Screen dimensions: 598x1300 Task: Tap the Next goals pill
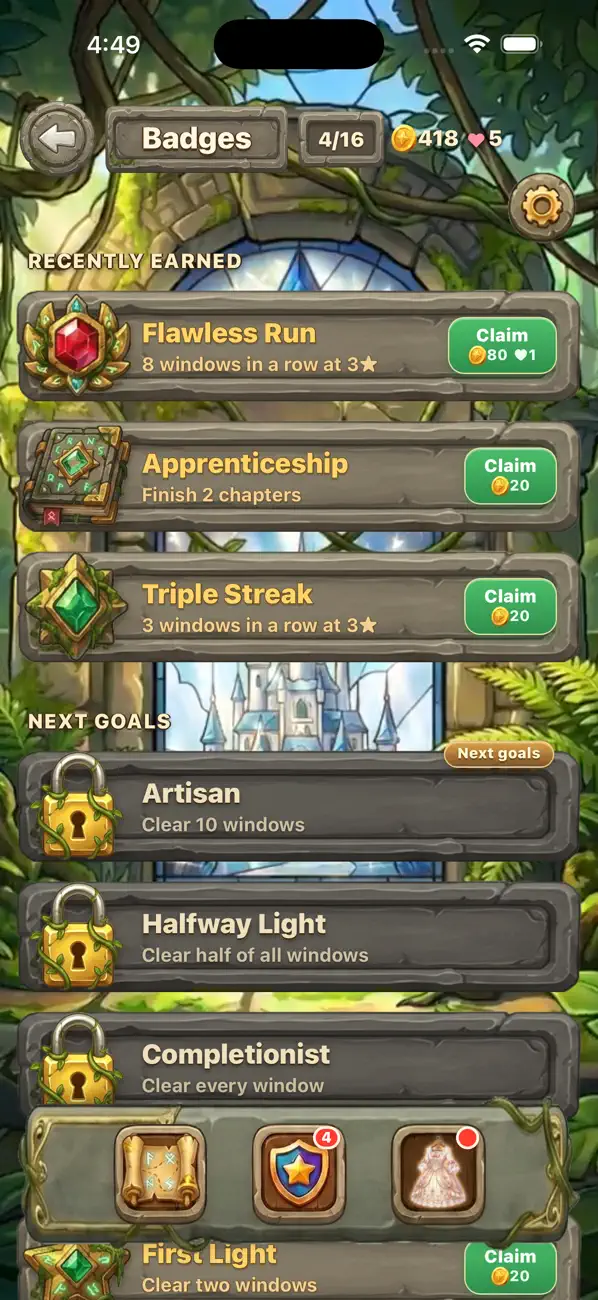pyautogui.click(x=498, y=754)
